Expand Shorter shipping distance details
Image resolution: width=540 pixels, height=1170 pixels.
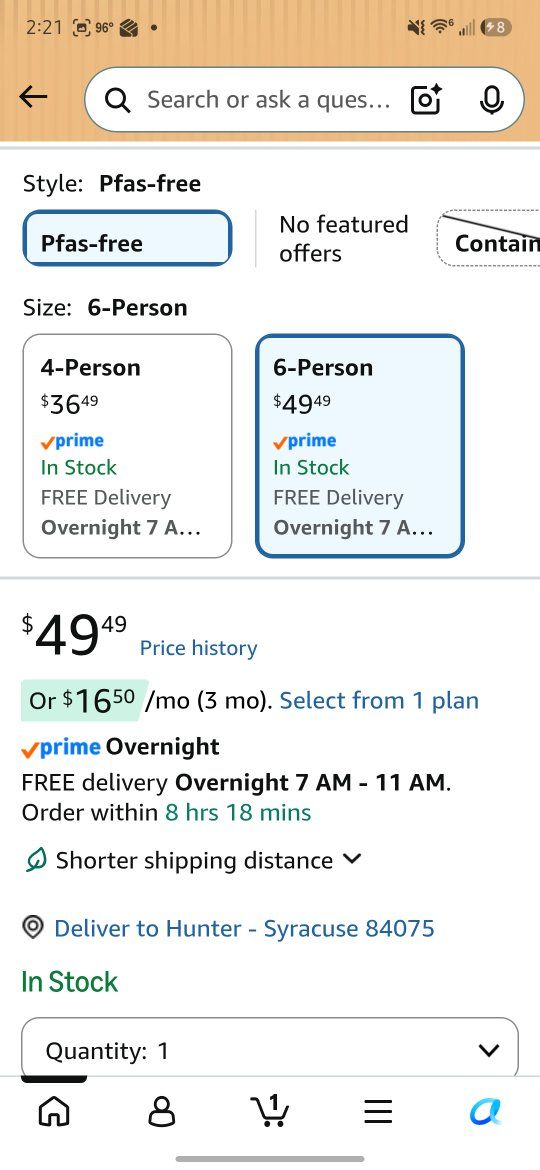tap(192, 860)
